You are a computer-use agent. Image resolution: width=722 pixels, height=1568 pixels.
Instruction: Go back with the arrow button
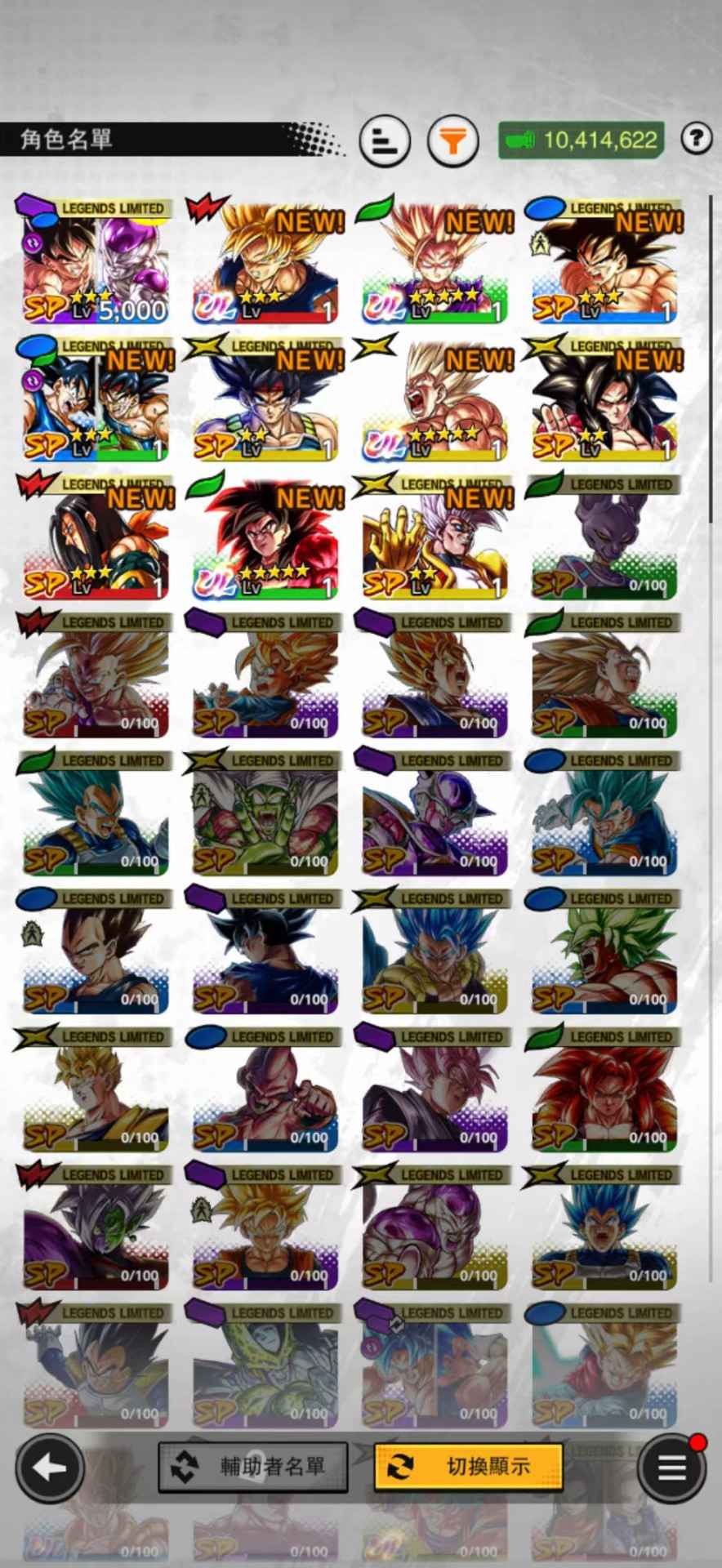point(49,1468)
